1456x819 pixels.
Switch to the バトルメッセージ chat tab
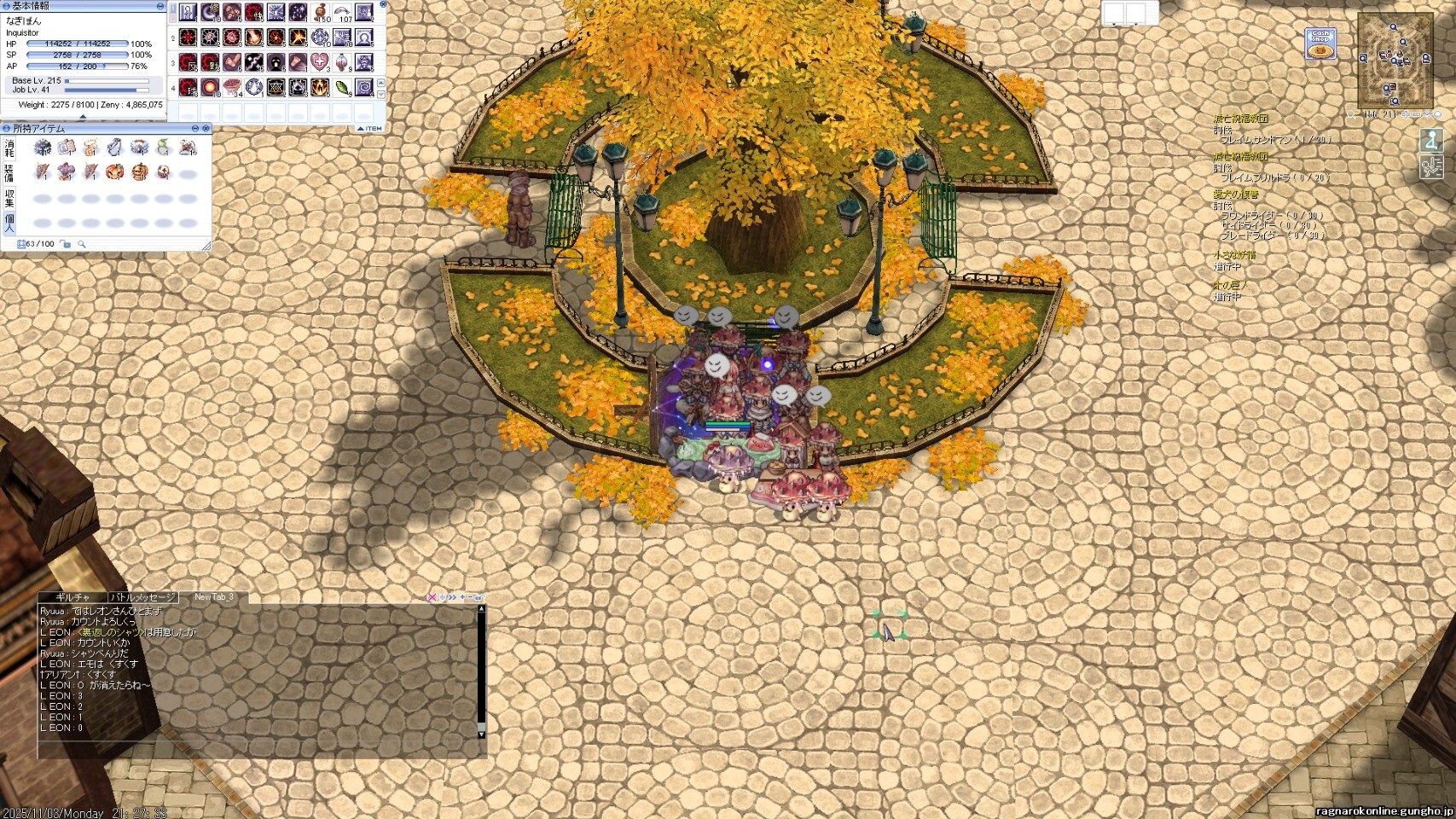[x=142, y=597]
